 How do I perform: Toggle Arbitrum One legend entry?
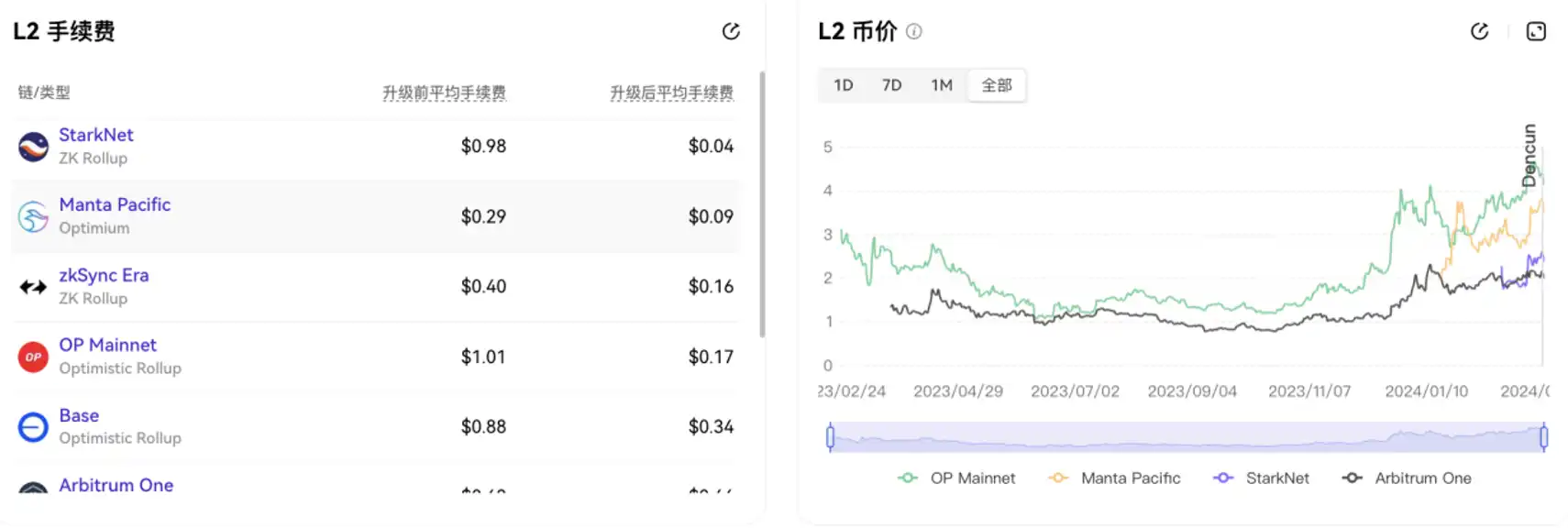1408,478
